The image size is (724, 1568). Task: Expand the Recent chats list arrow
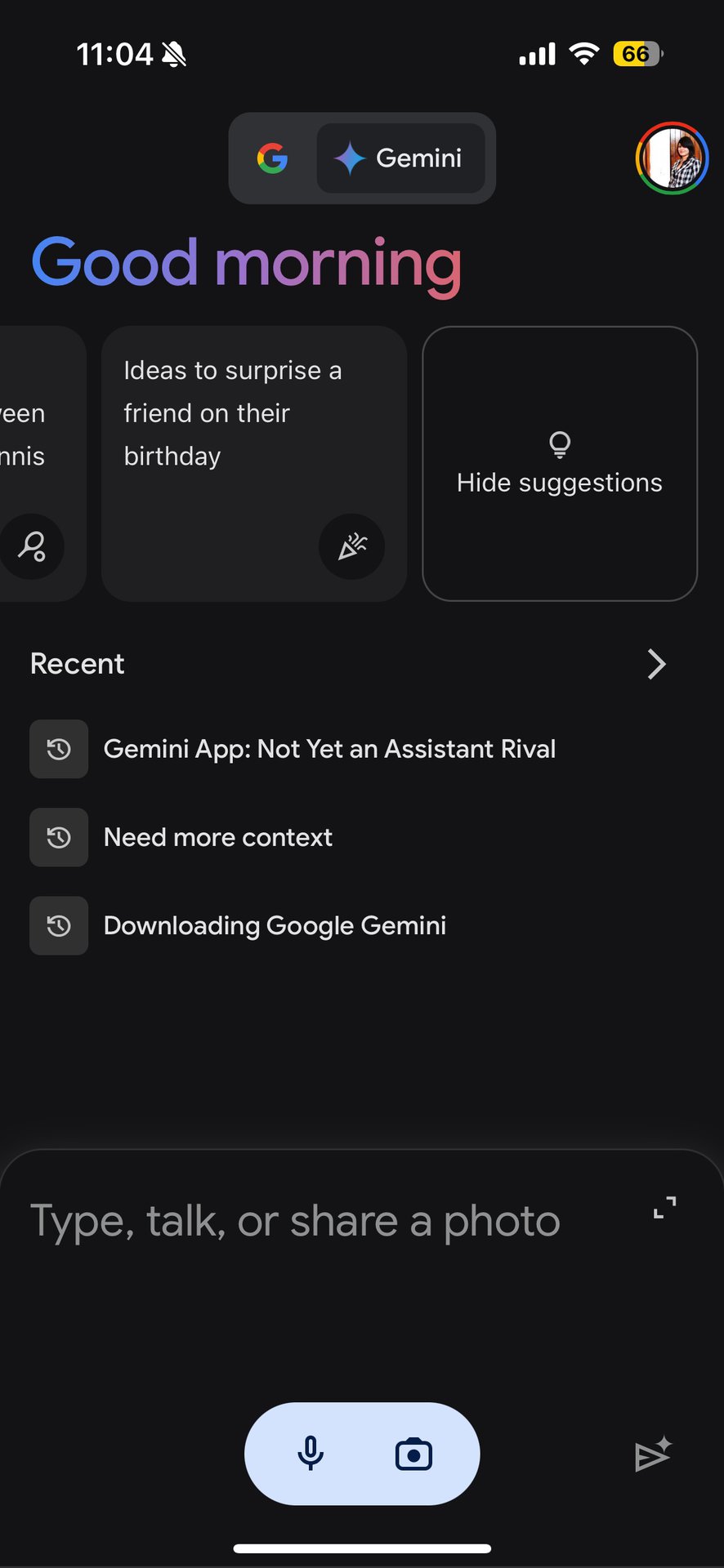coord(656,664)
